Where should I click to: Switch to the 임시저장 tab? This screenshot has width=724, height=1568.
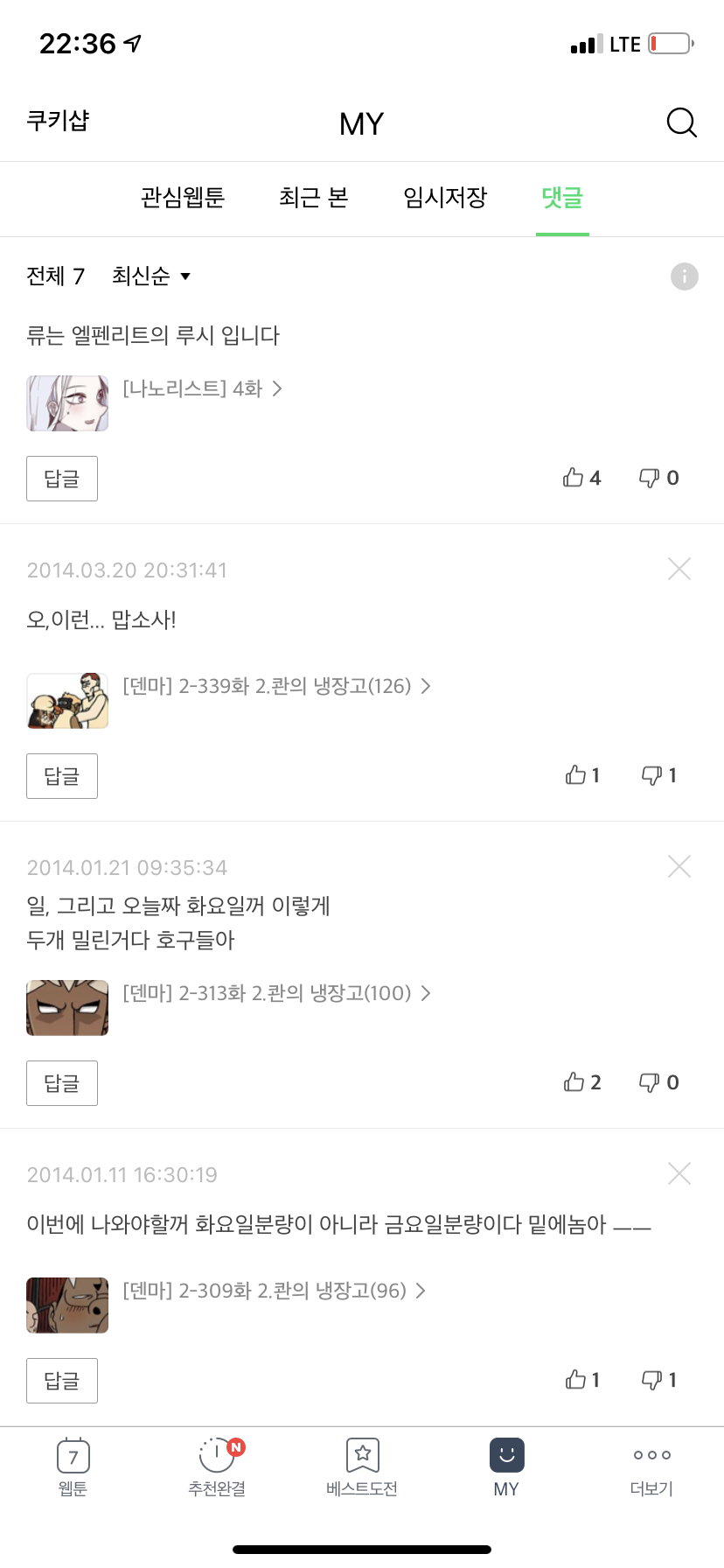[x=445, y=198]
